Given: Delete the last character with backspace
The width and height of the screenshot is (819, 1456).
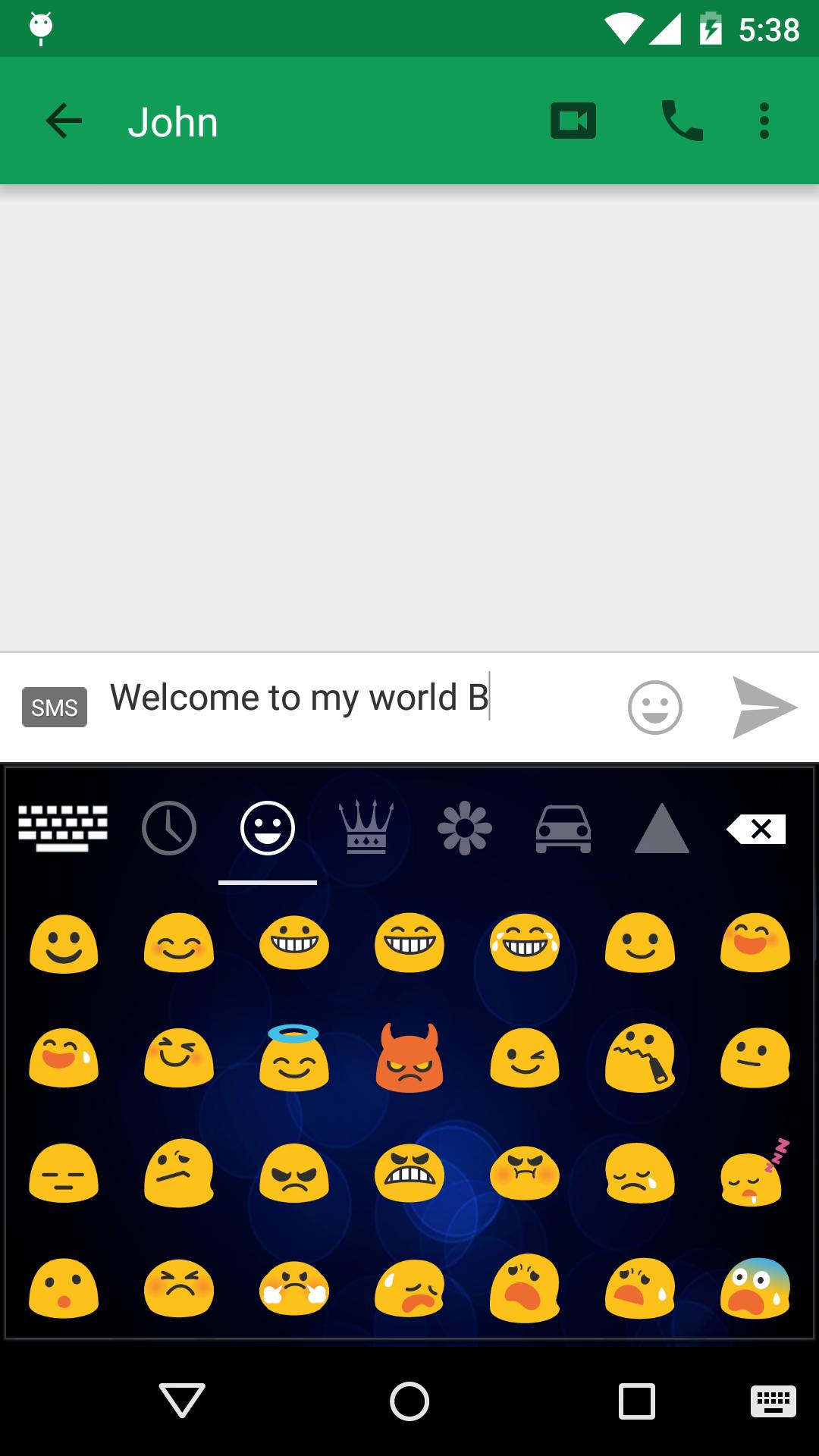Looking at the screenshot, I should tap(756, 828).
